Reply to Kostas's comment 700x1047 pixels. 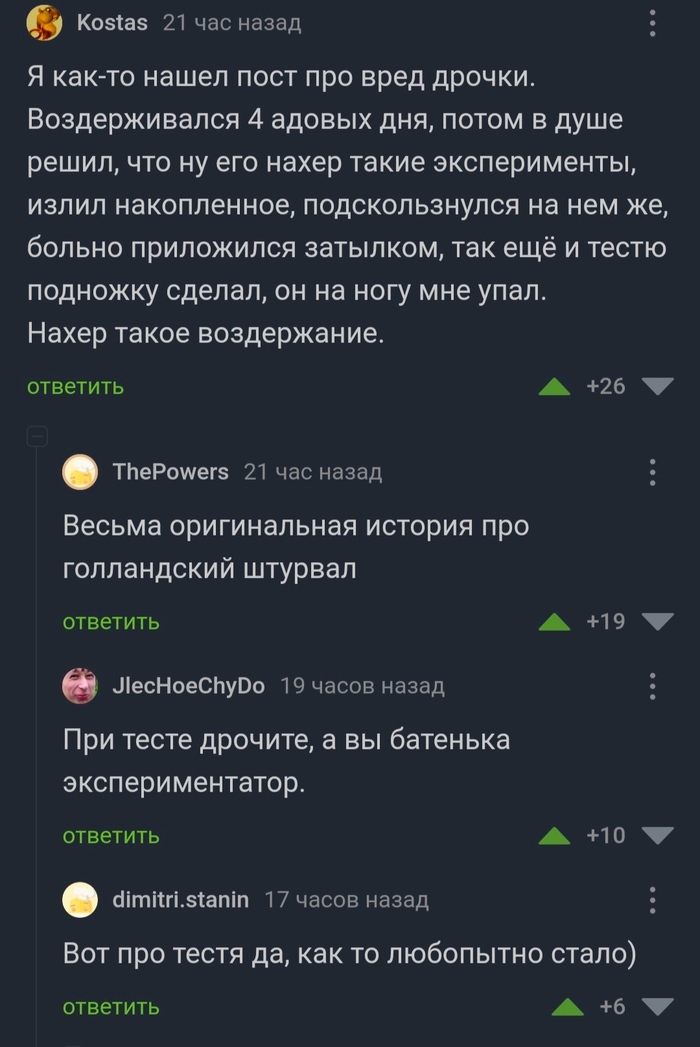[76, 387]
